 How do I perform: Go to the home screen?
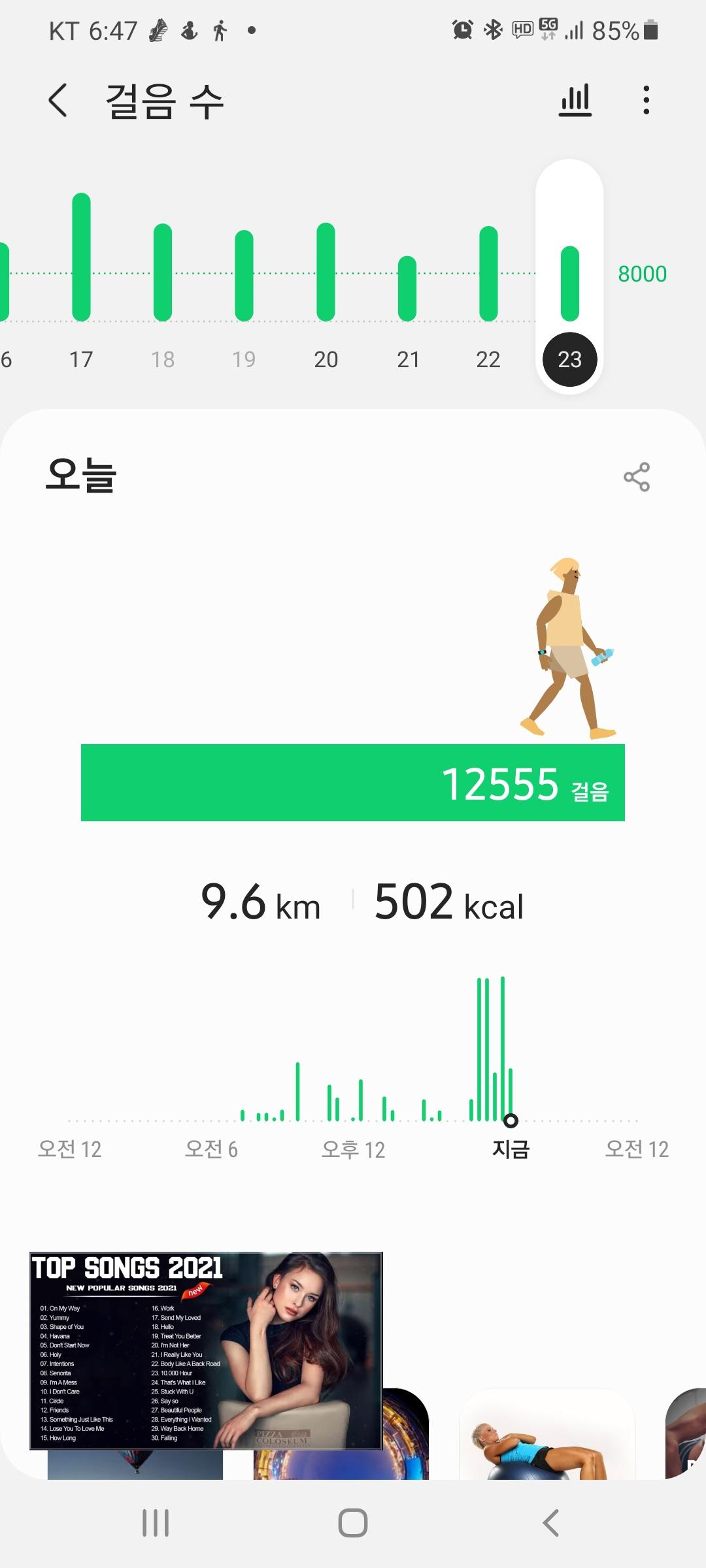(353, 1523)
